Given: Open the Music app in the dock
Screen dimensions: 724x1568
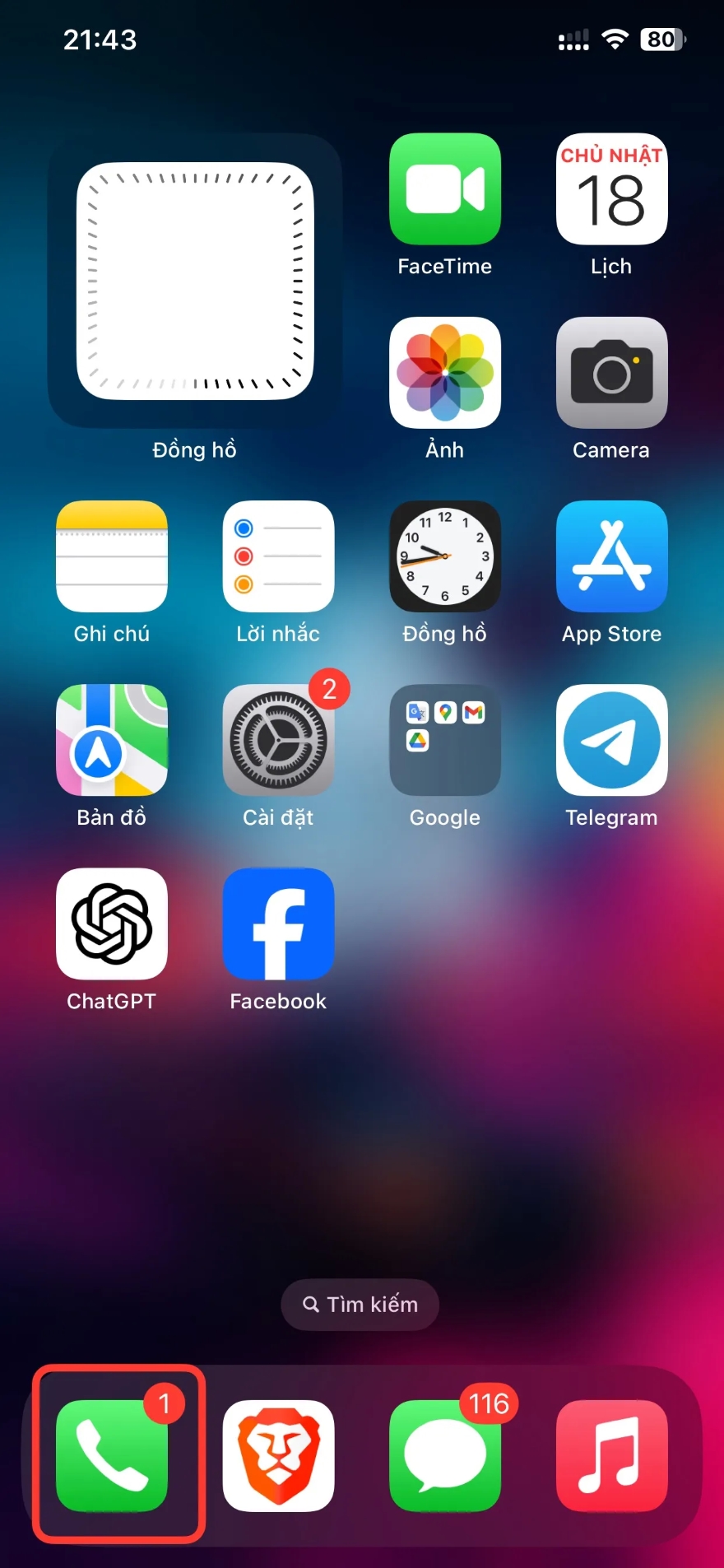Looking at the screenshot, I should [611, 1456].
